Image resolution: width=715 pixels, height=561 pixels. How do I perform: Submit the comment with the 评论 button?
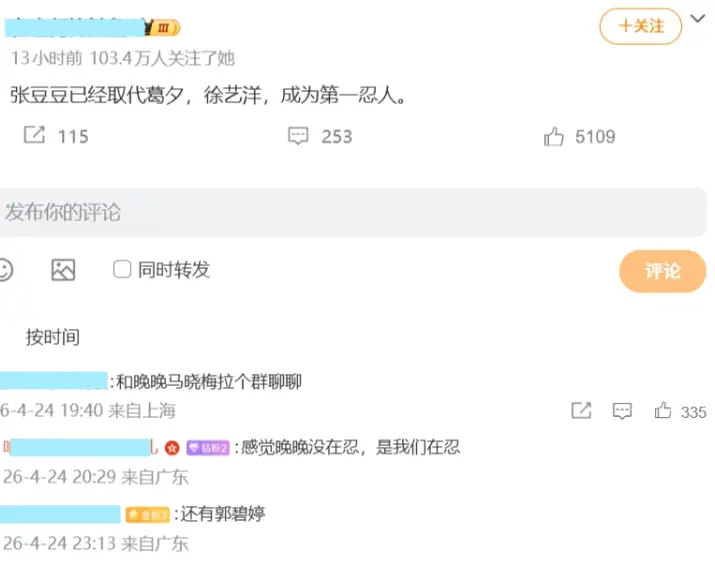(x=662, y=271)
